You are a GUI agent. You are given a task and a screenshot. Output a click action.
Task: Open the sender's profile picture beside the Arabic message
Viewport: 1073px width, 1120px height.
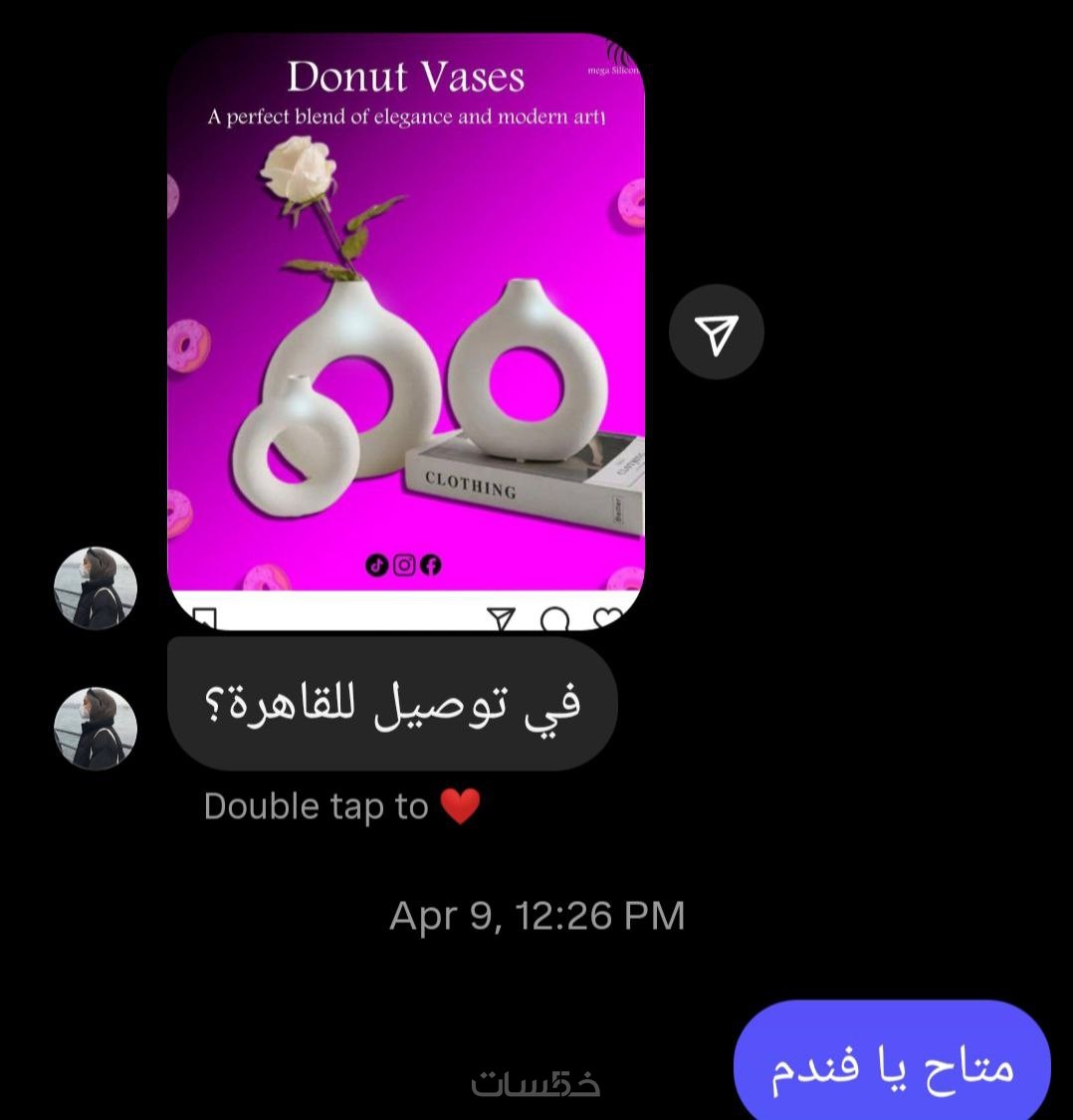(x=95, y=728)
